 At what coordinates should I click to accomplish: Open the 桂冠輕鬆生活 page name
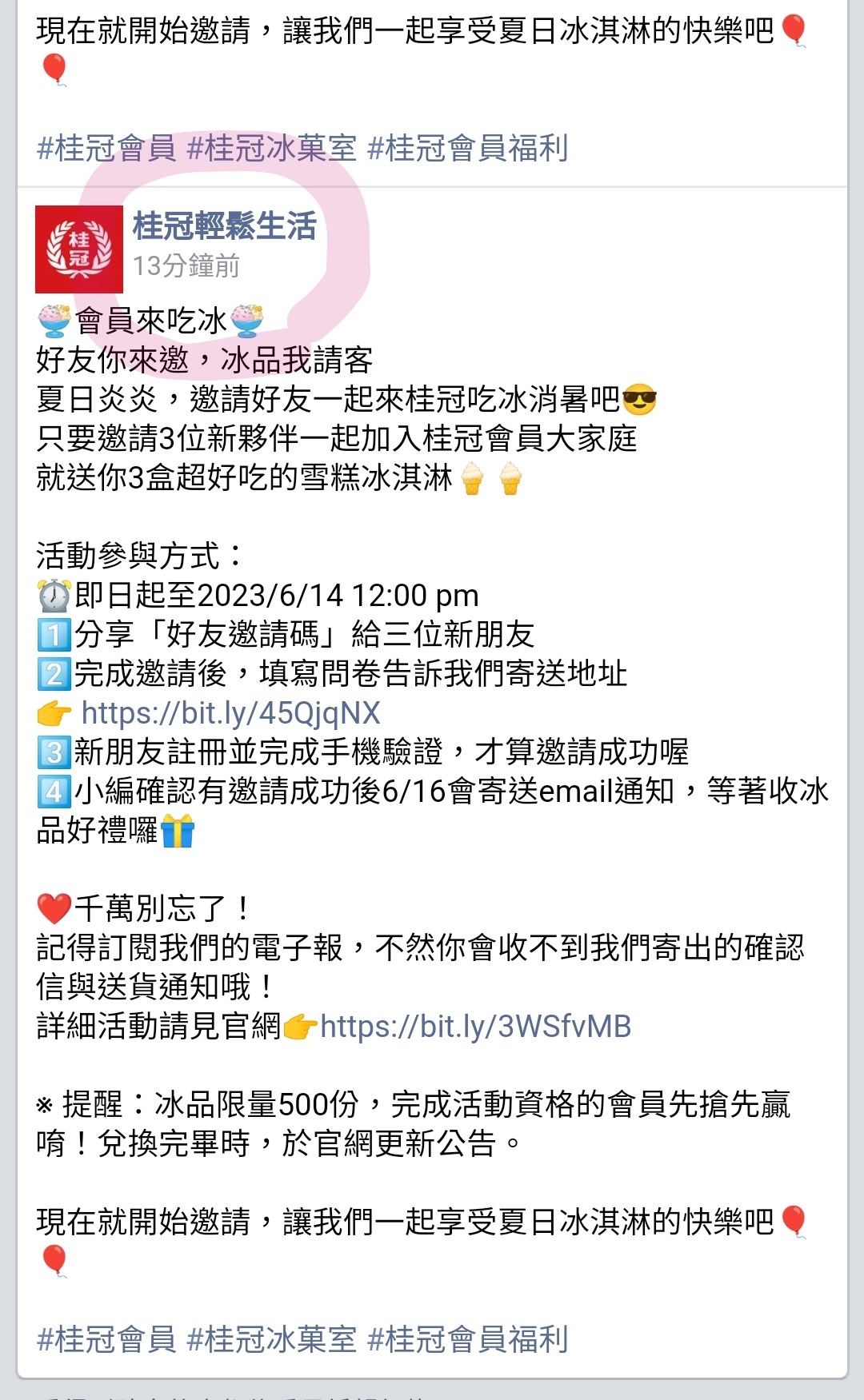coord(224,226)
